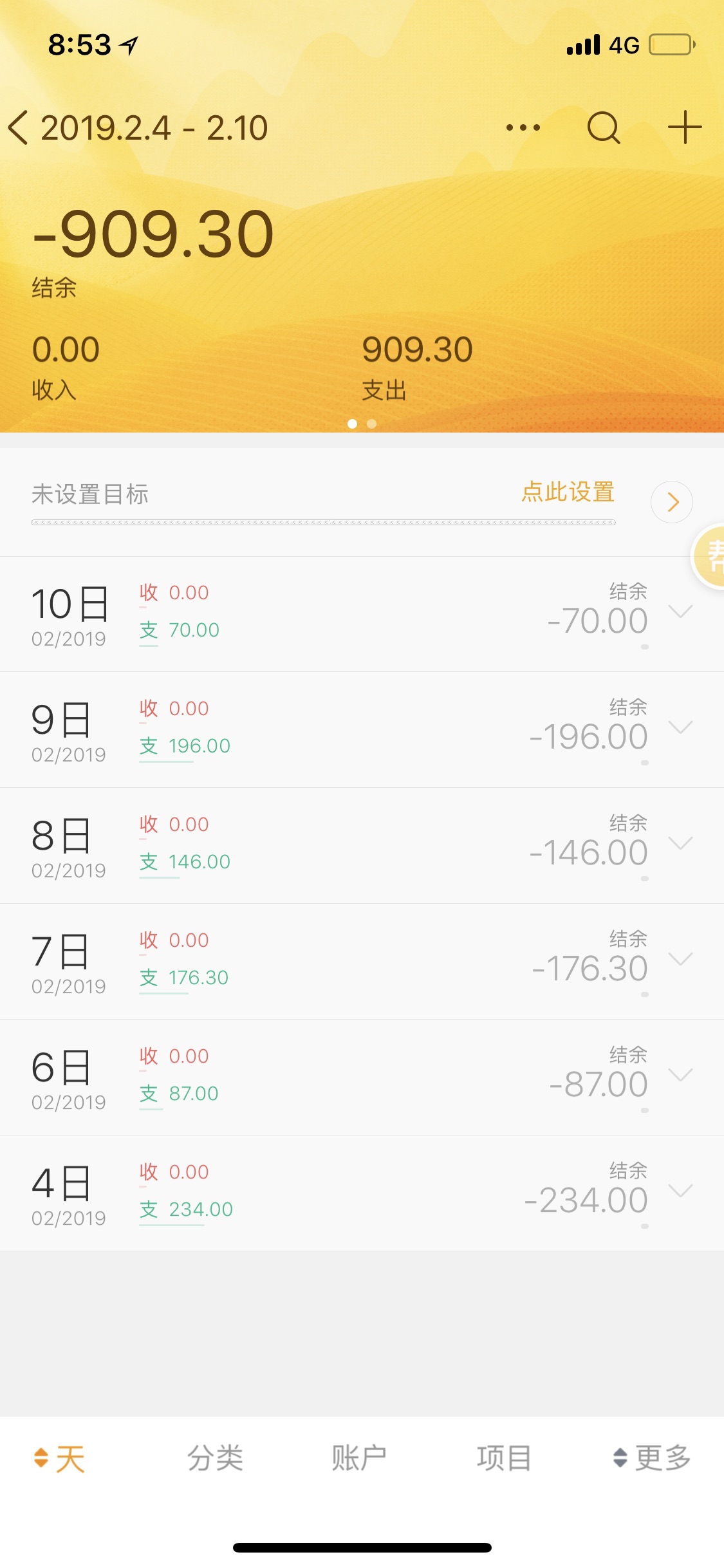The image size is (724, 1568).
Task: Select the 天 tab
Action: coord(59,1459)
